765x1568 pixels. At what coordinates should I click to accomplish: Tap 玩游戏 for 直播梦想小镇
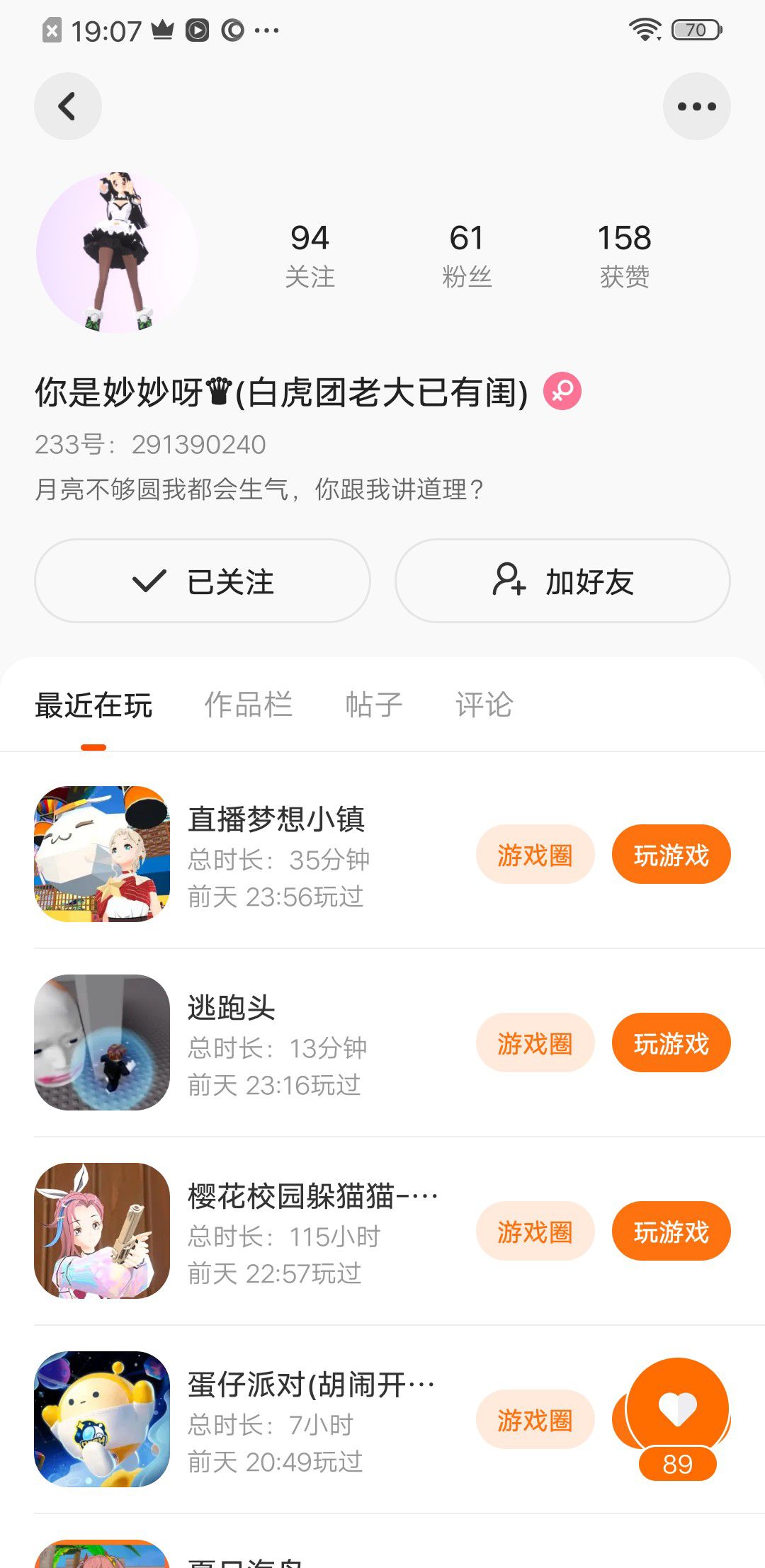click(x=671, y=855)
